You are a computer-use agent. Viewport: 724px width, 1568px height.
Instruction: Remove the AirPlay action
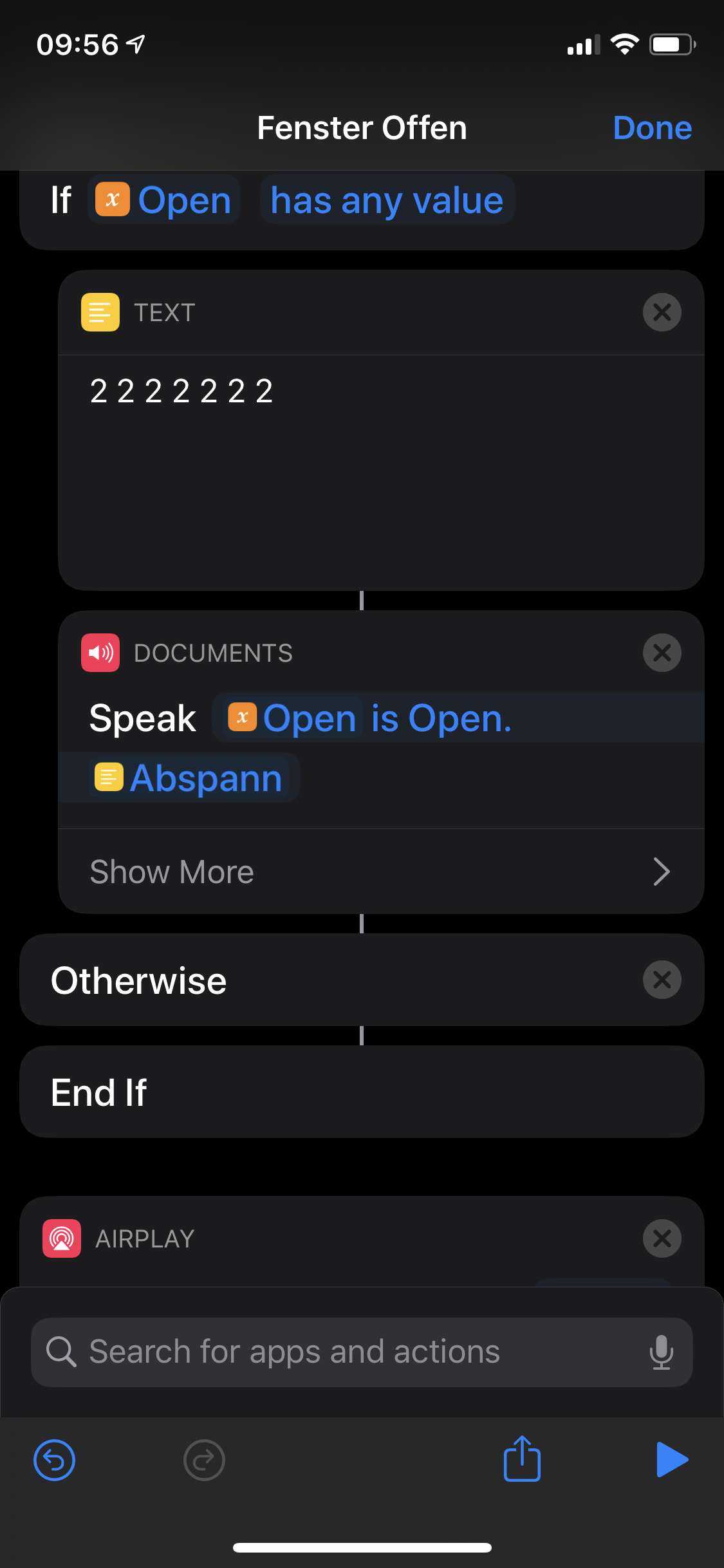(662, 1238)
